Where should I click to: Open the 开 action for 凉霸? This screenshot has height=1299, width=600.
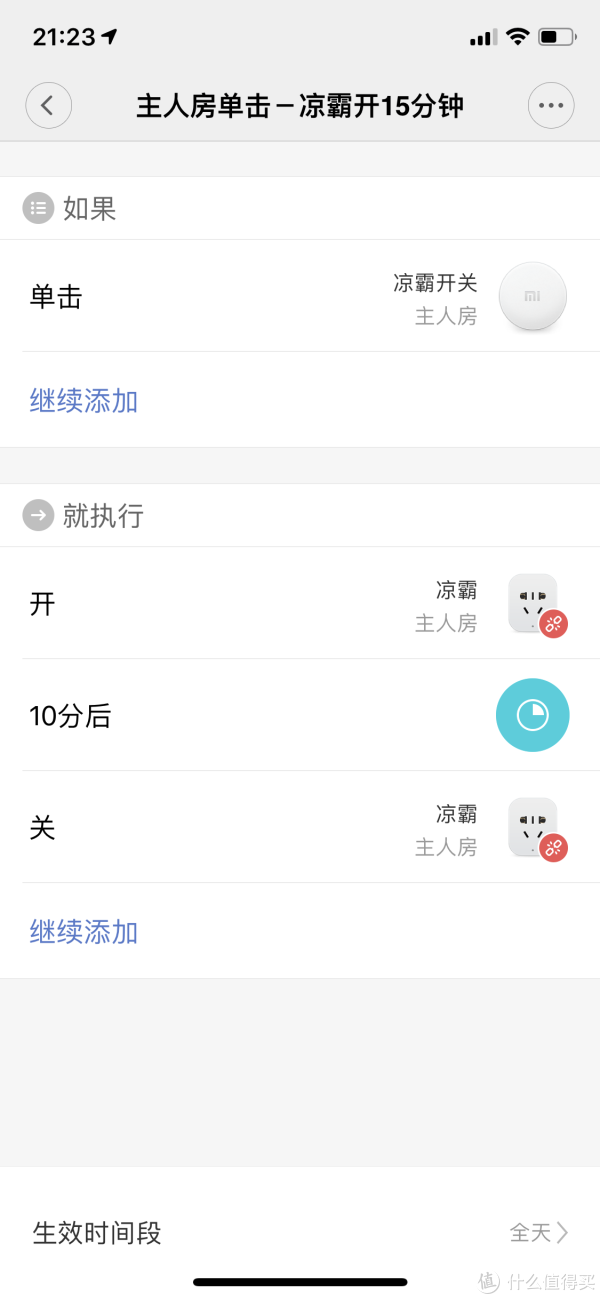pyautogui.click(x=300, y=603)
